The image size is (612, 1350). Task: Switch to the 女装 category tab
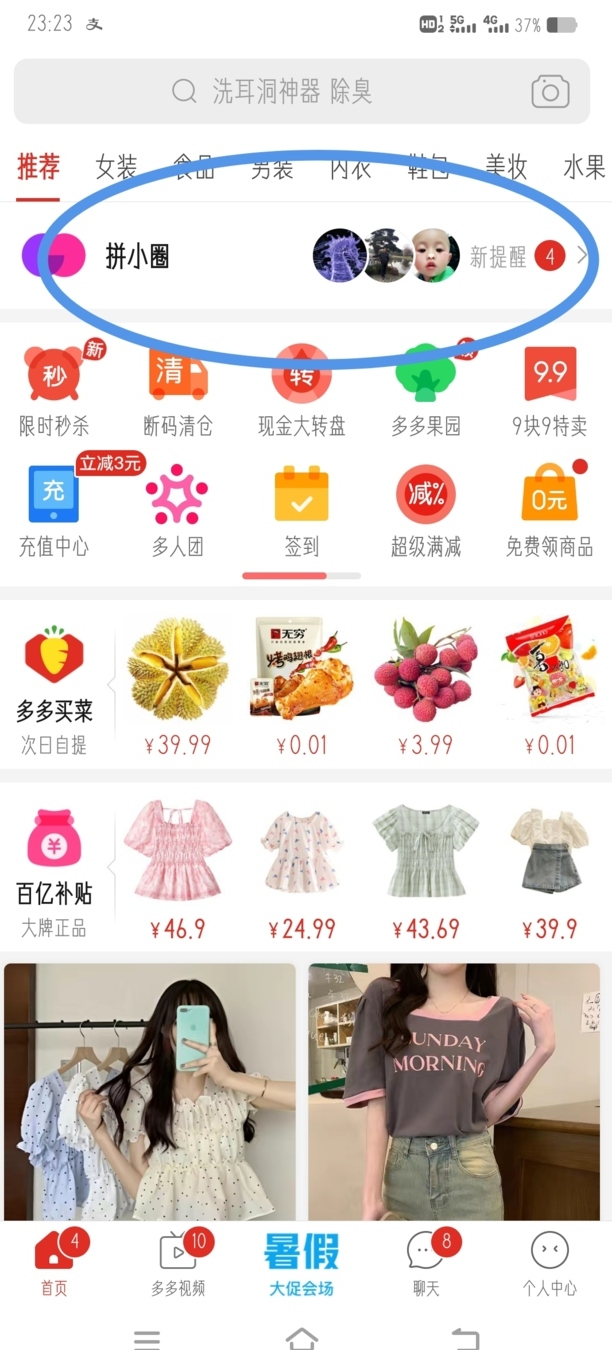pyautogui.click(x=116, y=167)
